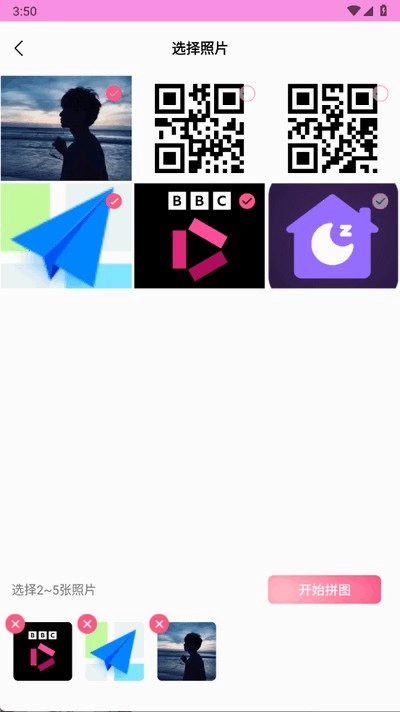Remove the paper plane thumbnail from tray

(87, 624)
